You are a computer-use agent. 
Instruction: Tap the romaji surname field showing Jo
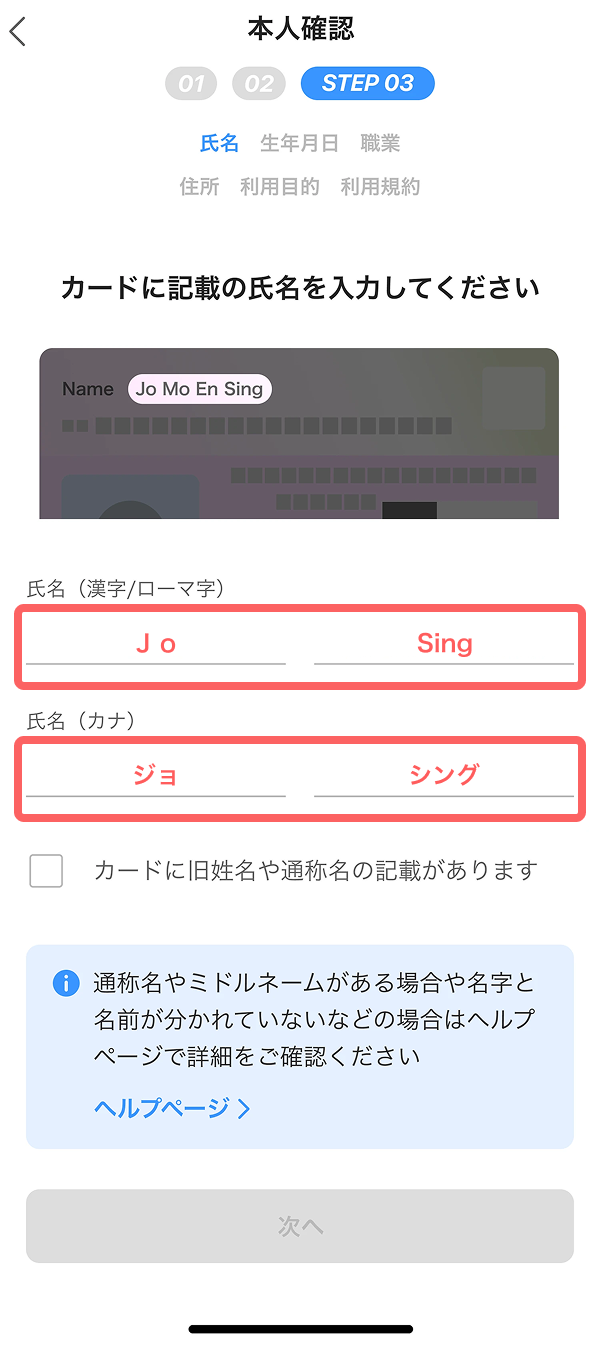coord(156,644)
